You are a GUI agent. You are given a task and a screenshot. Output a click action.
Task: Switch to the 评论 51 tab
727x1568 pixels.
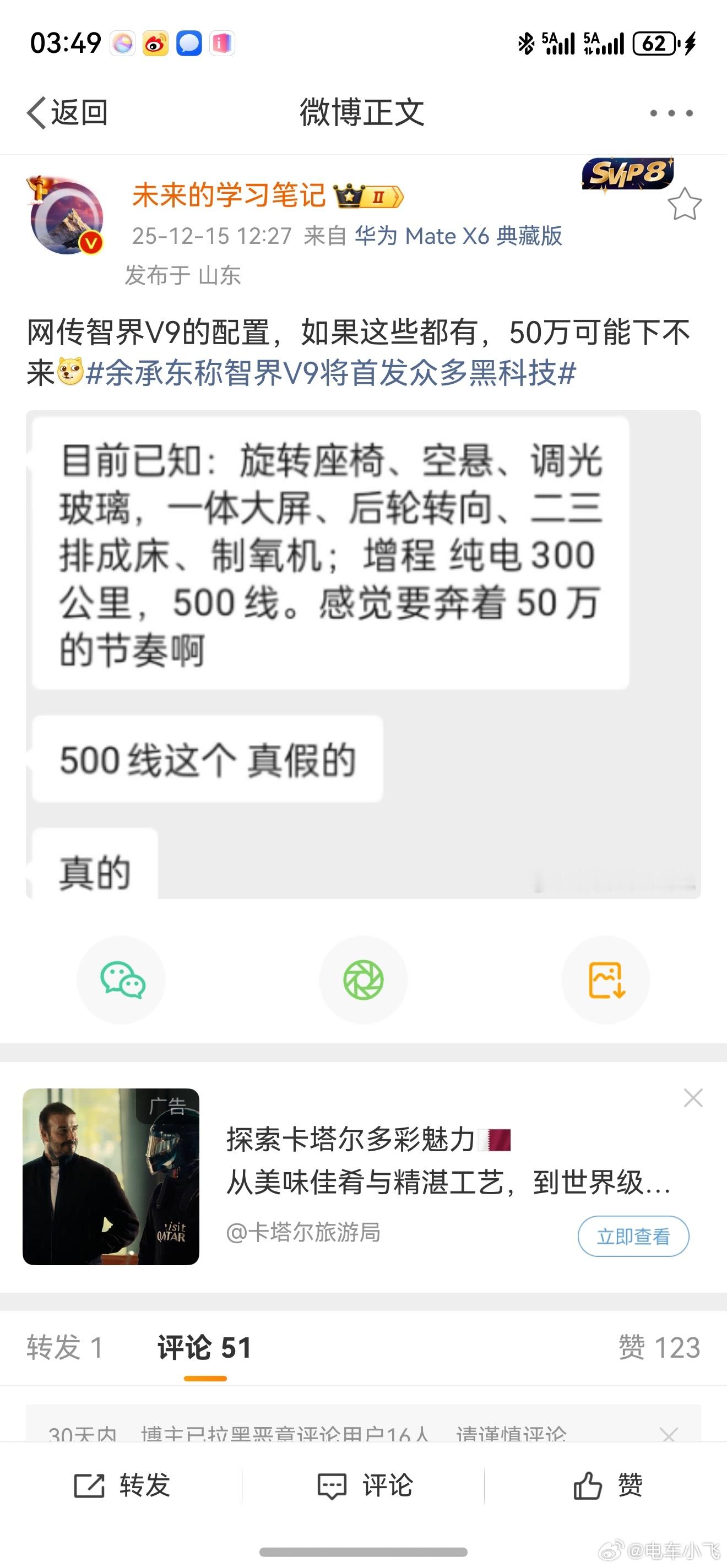203,1347
